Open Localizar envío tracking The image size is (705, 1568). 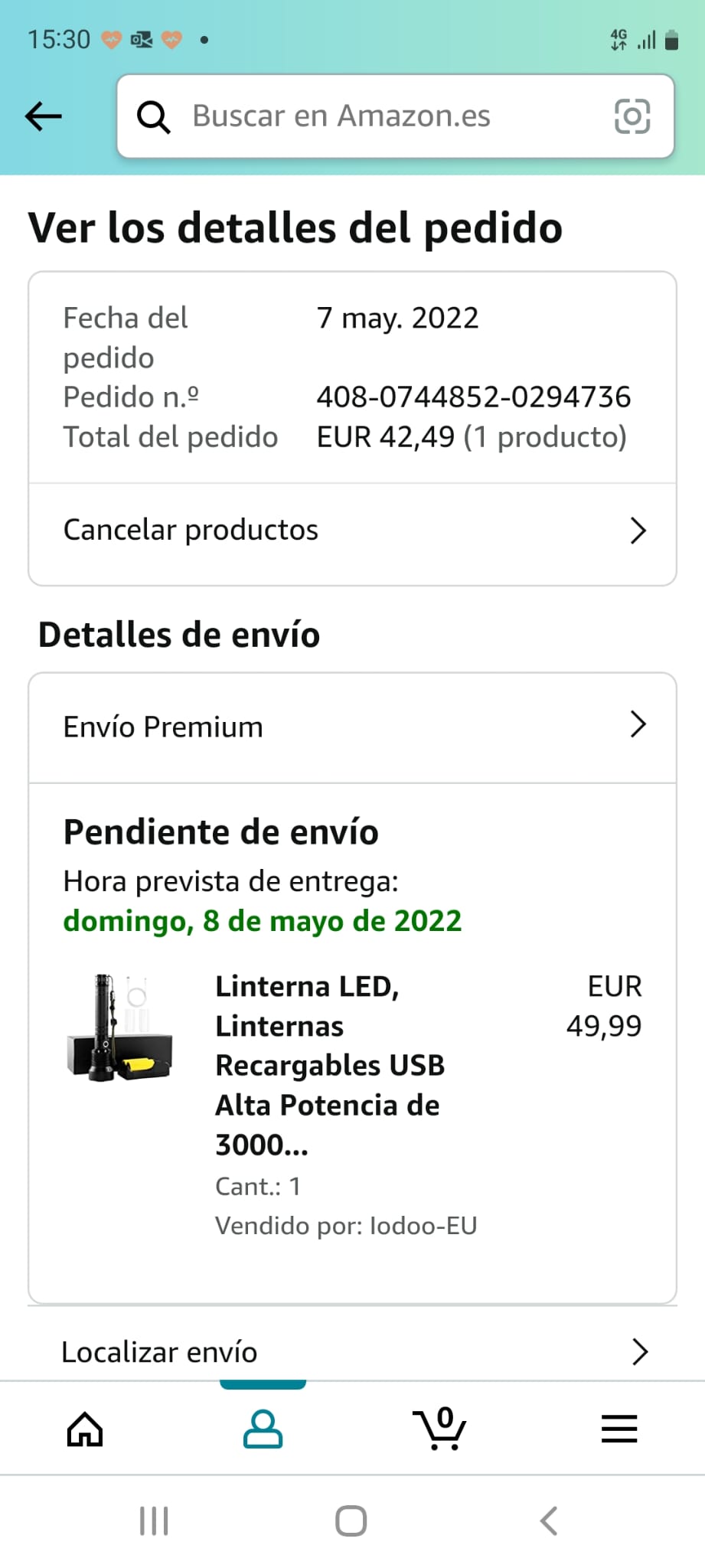tap(352, 1352)
